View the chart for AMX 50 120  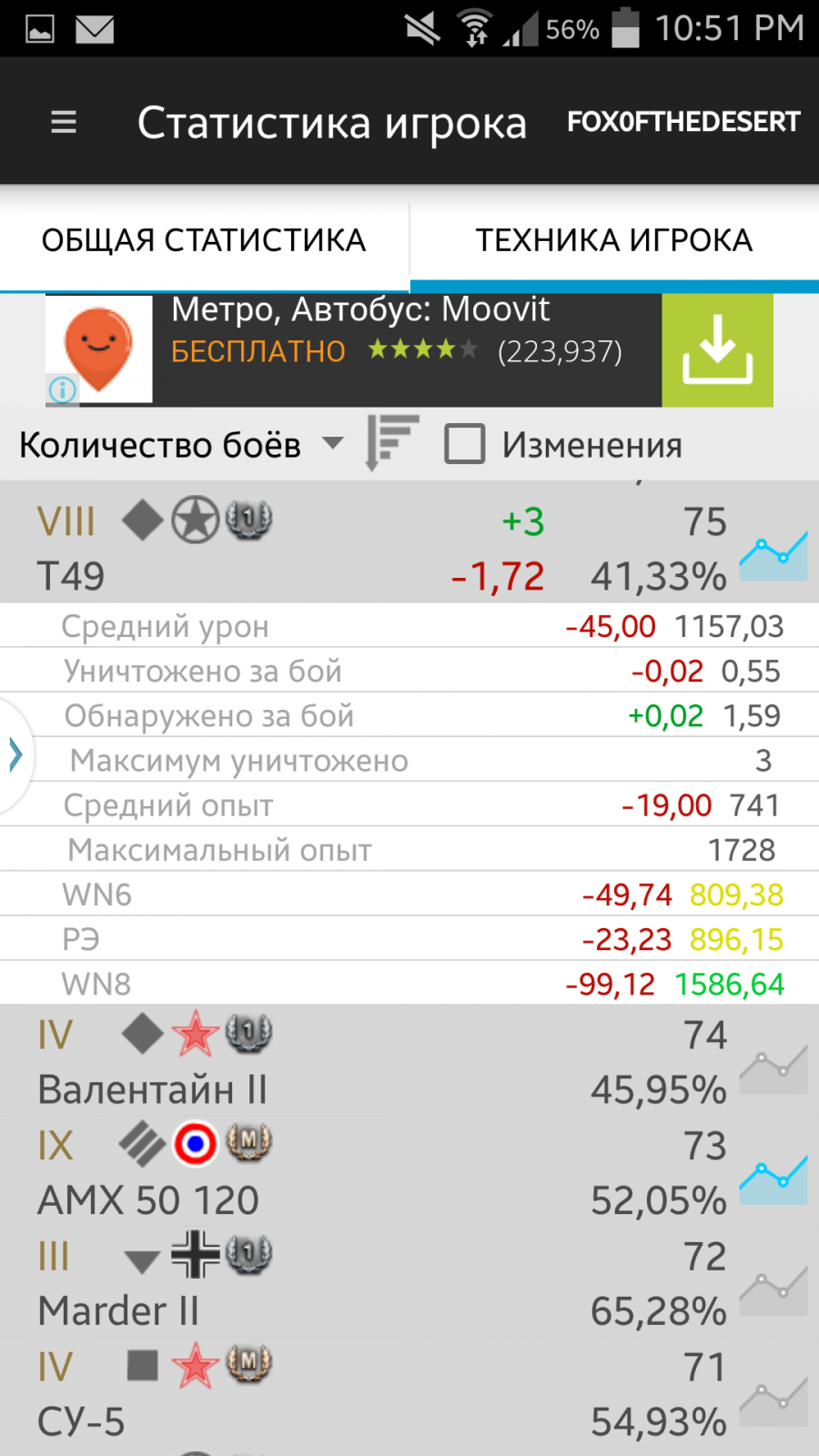tap(773, 1178)
